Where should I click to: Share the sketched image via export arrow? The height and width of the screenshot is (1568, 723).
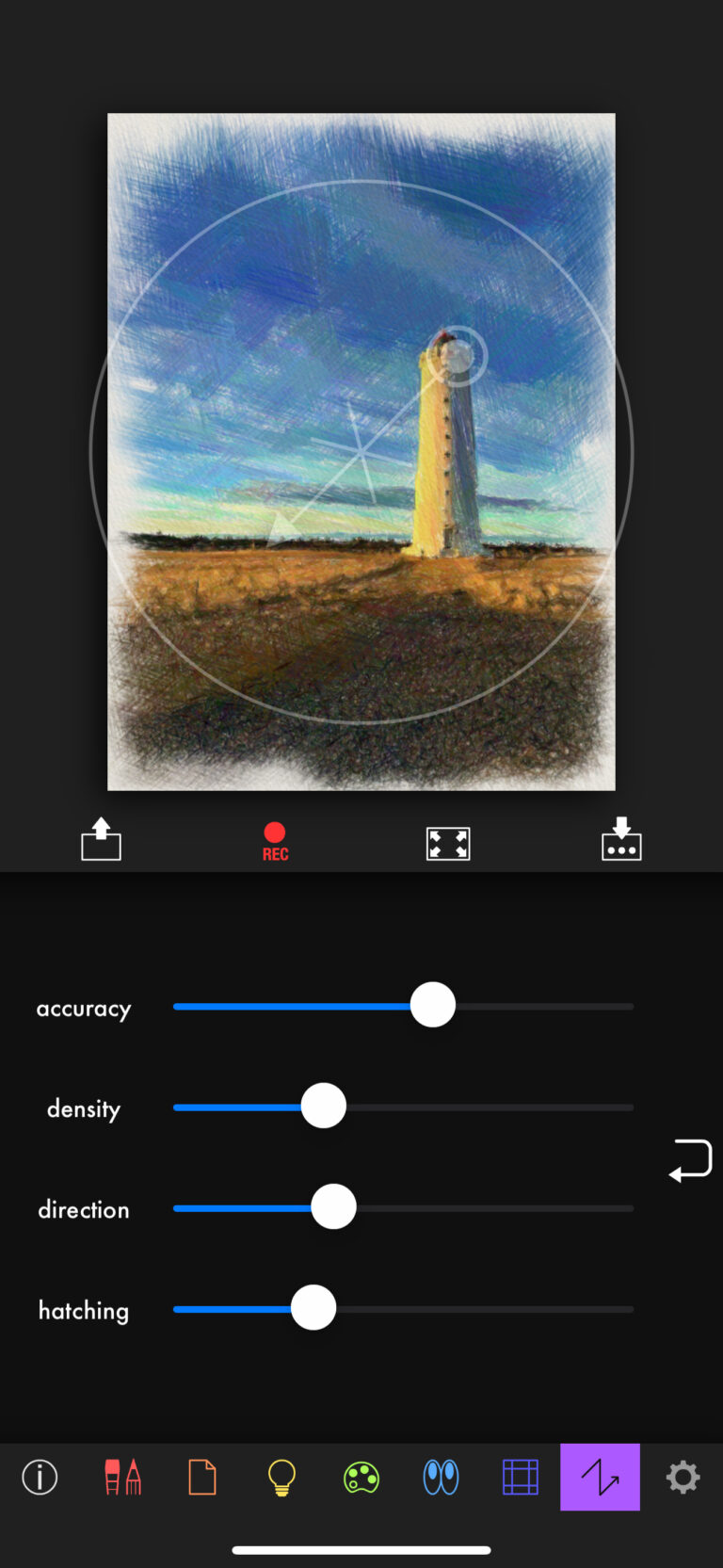101,840
